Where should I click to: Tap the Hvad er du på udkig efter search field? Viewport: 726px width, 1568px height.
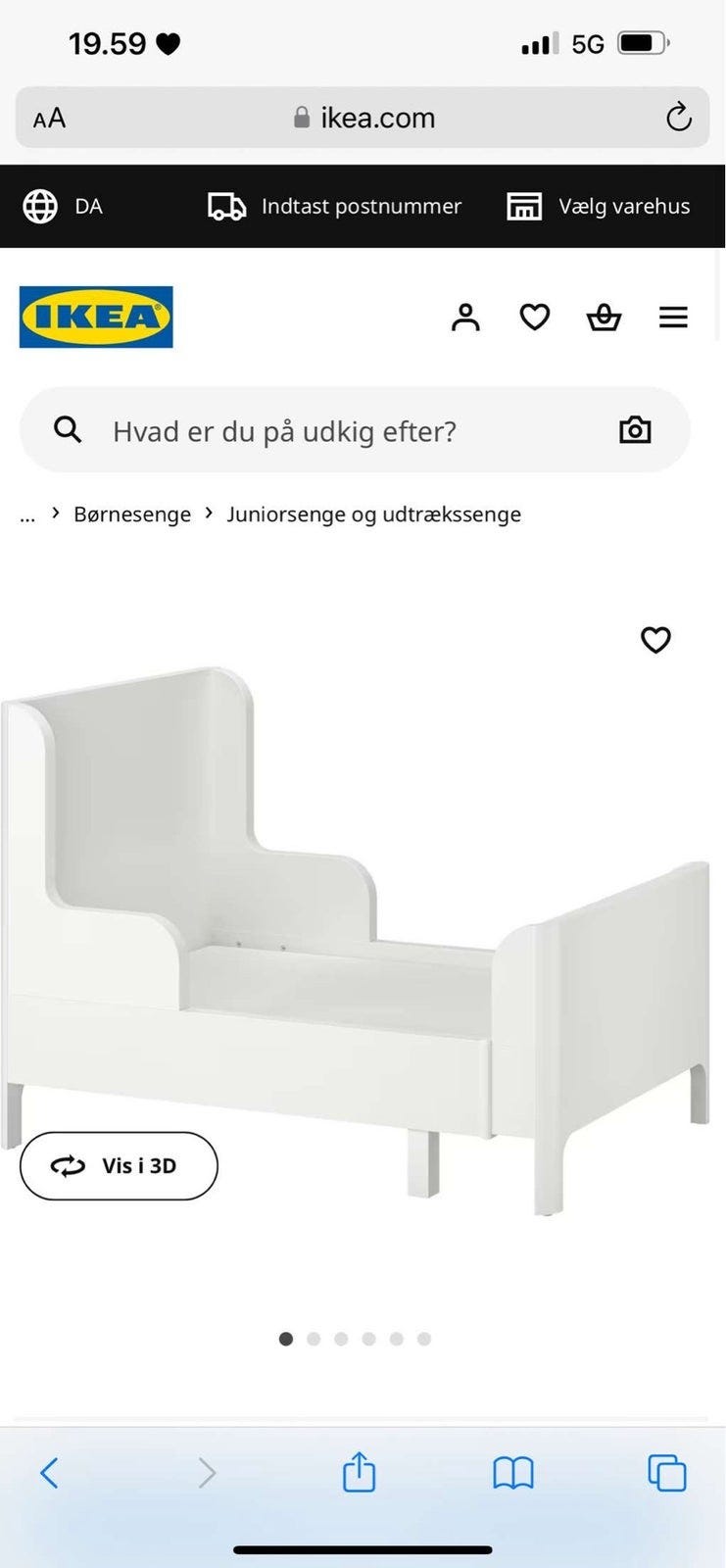[x=284, y=429]
